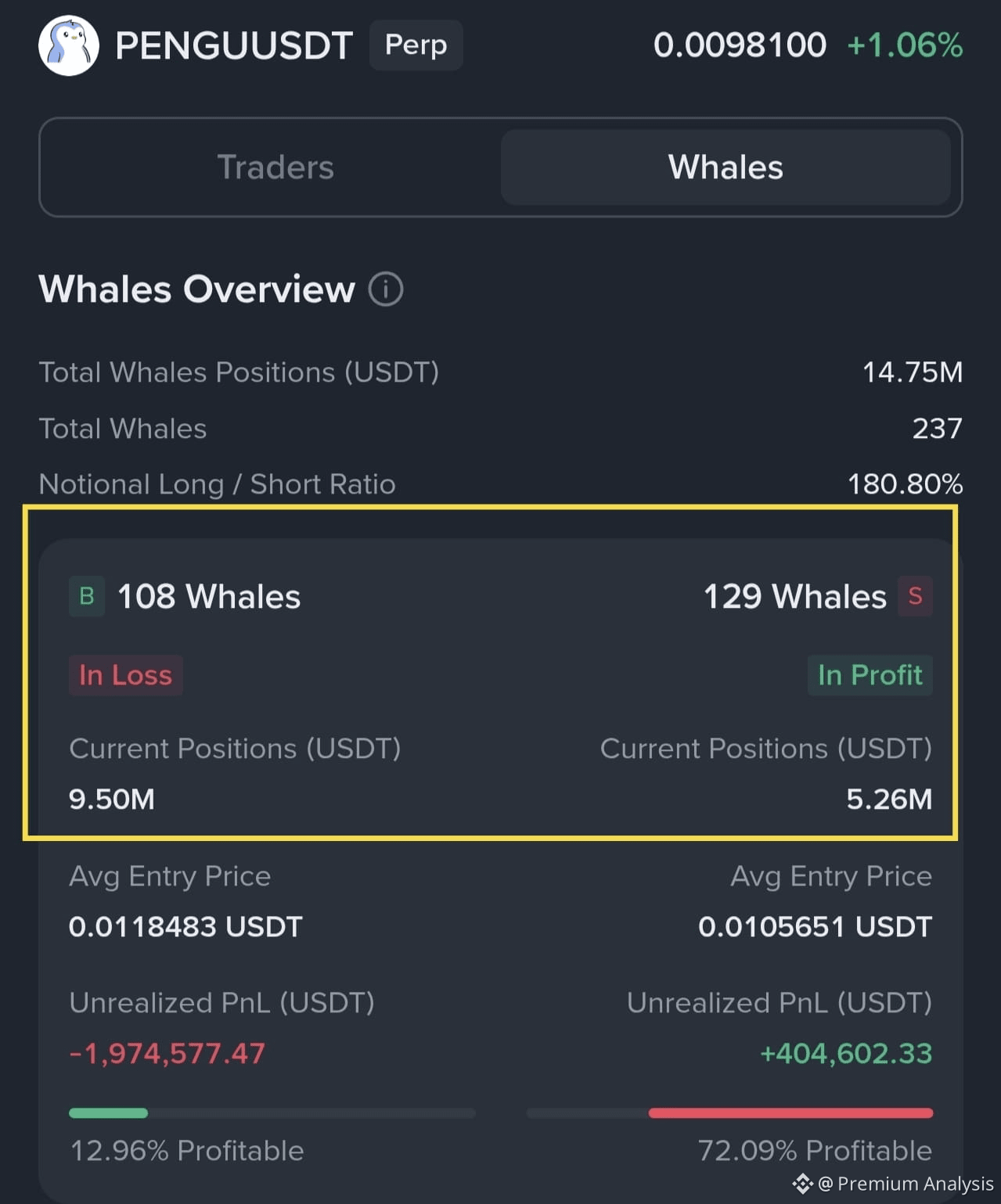Select the S badge next to 129 Whales
The width and height of the screenshot is (1001, 1204).
click(x=914, y=596)
